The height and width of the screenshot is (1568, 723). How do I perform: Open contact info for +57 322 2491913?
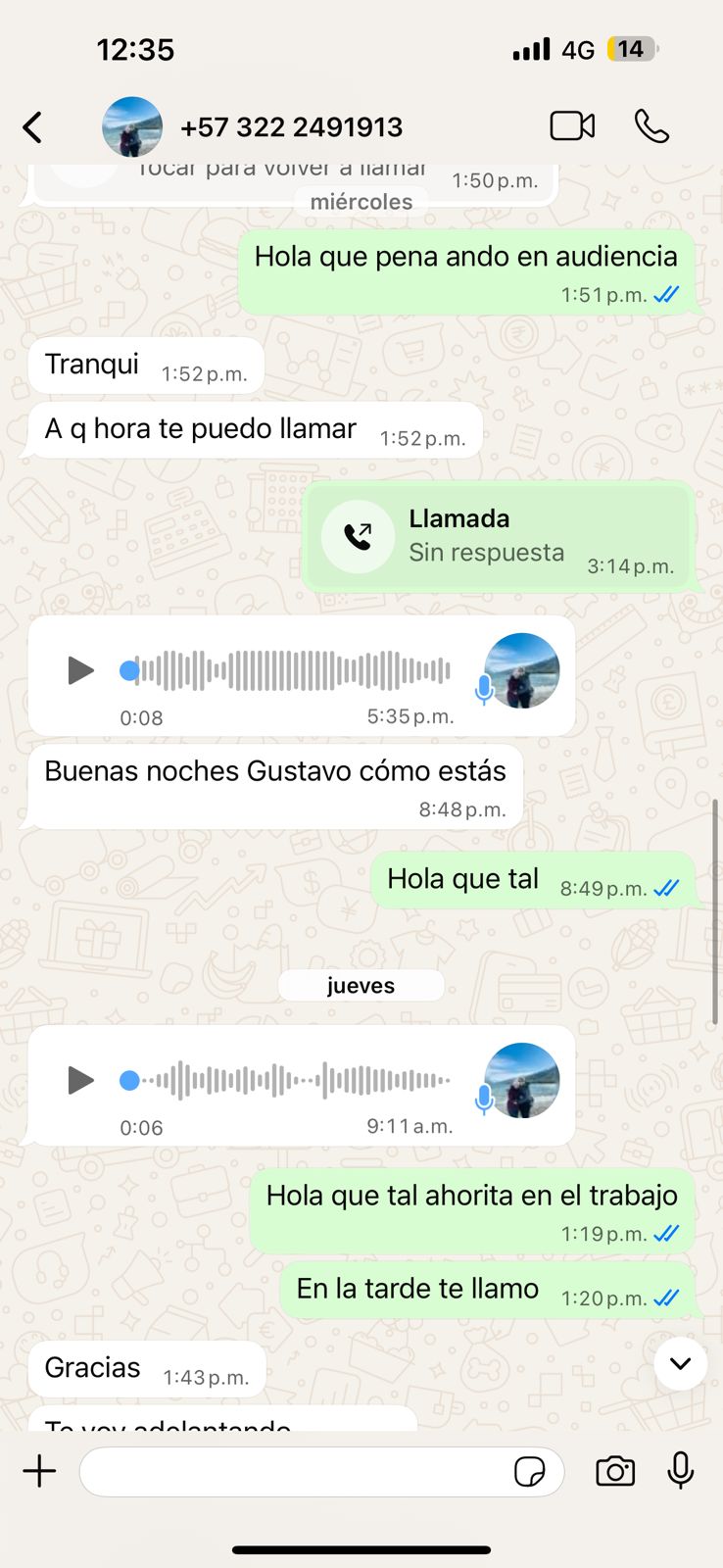coord(291,127)
